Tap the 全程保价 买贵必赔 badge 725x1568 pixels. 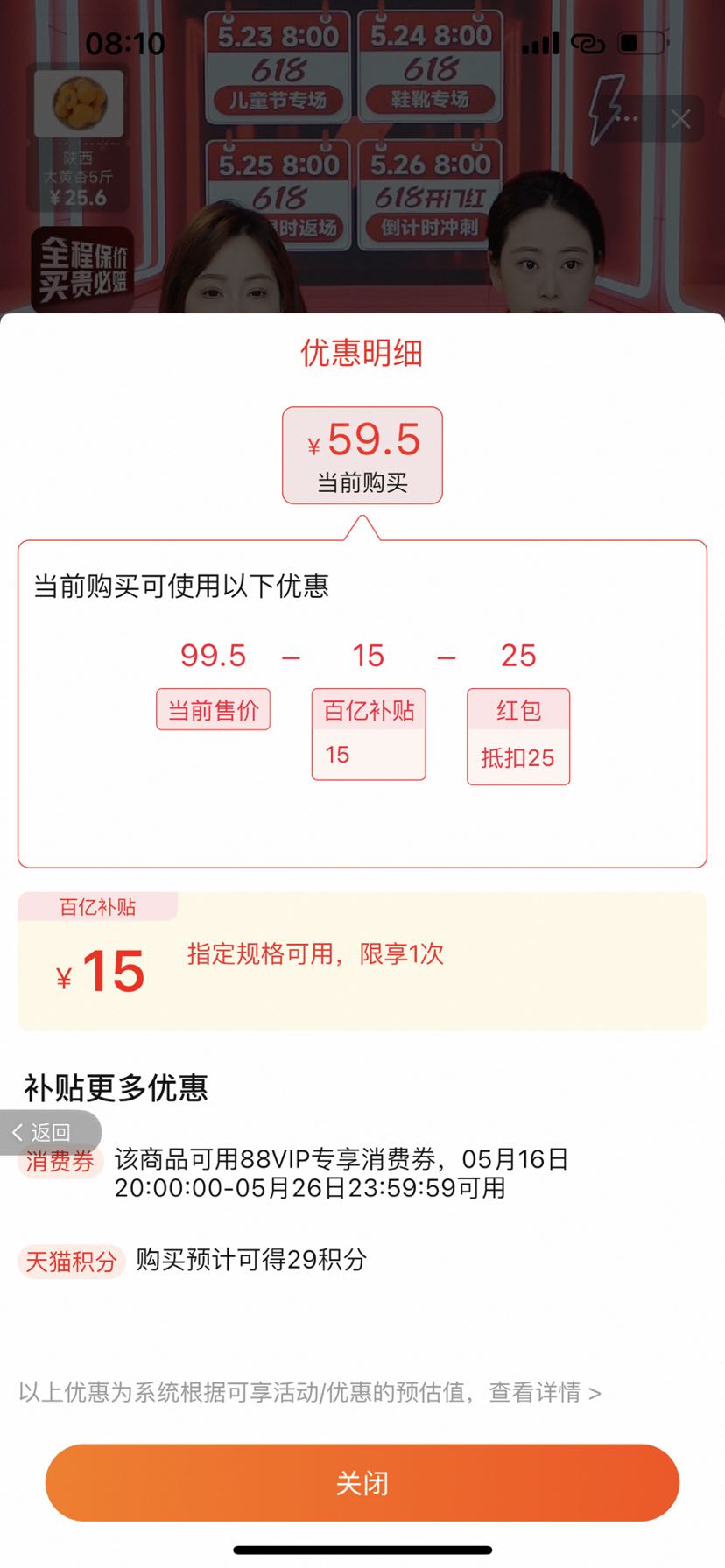82,270
